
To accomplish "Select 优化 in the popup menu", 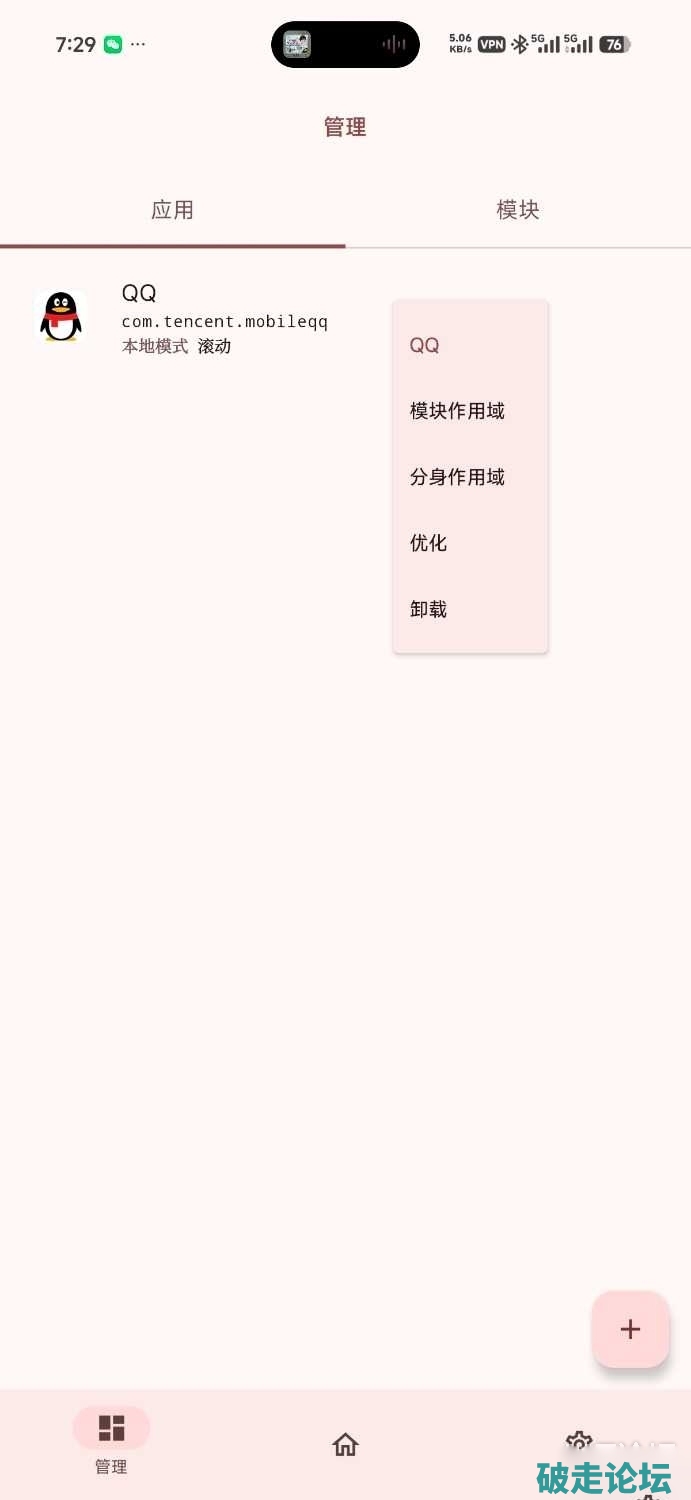I will tap(428, 543).
